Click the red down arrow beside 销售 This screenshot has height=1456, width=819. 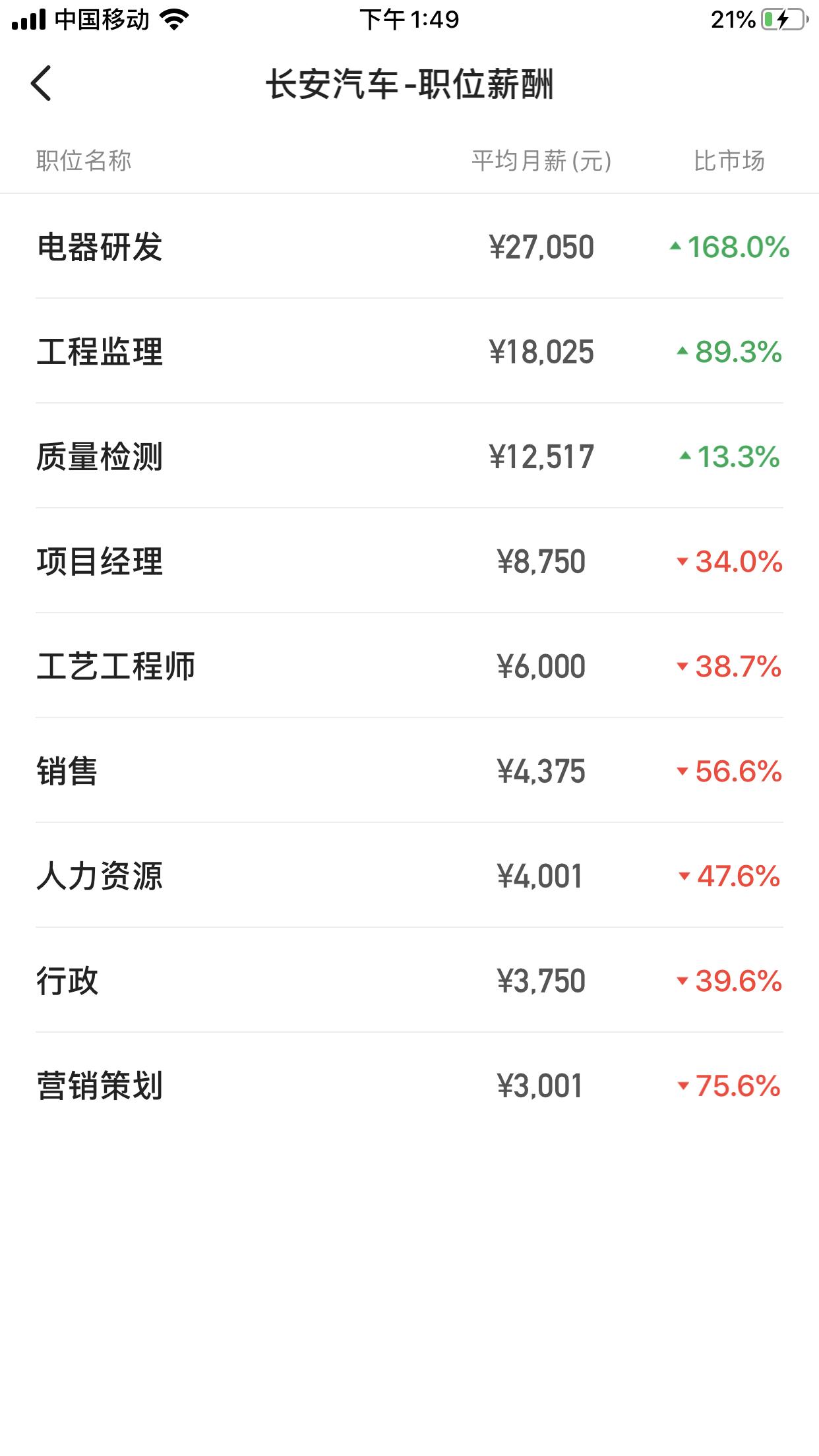point(683,771)
